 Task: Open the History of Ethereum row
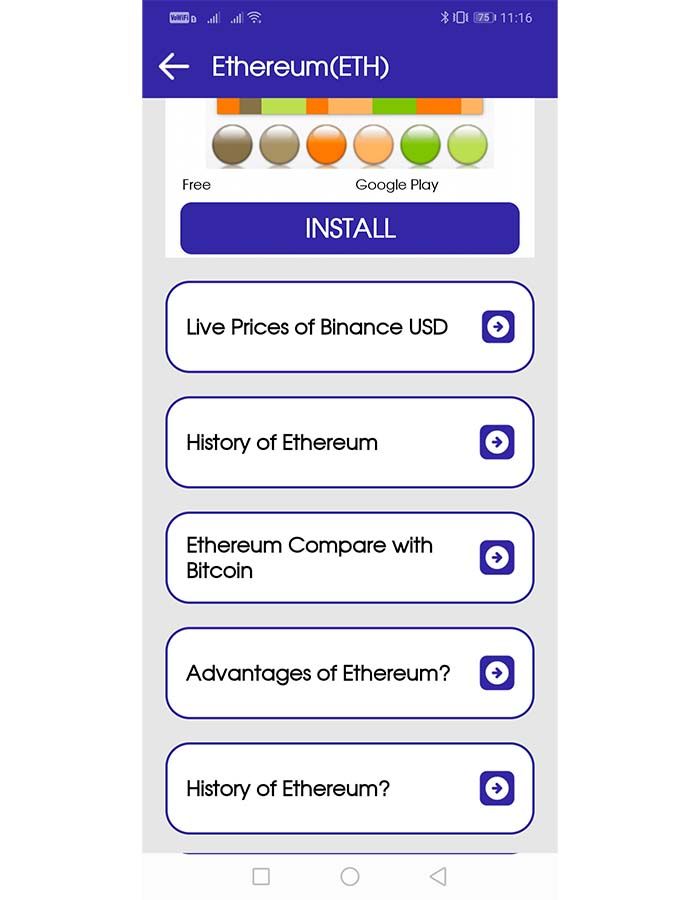point(349,442)
